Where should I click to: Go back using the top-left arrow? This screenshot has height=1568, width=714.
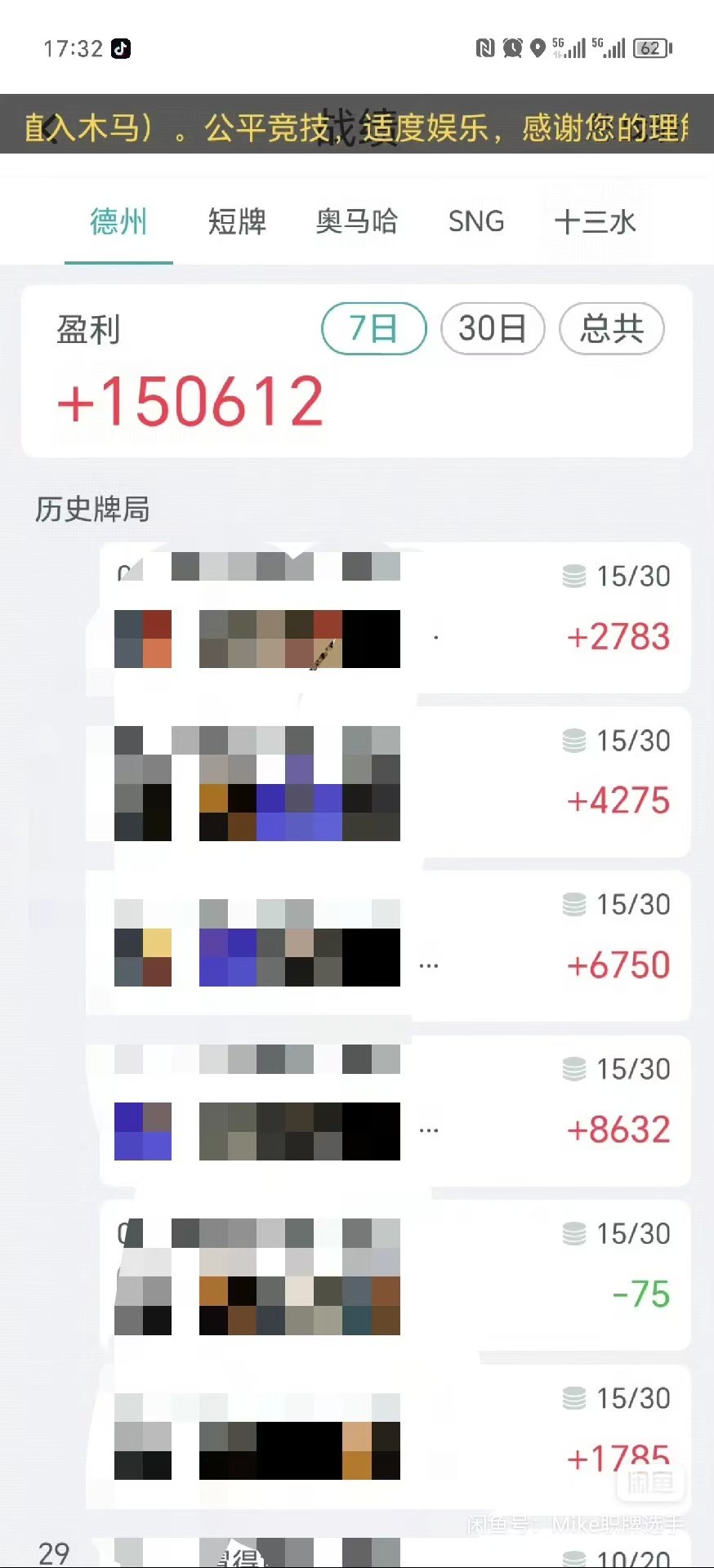[x=51, y=128]
